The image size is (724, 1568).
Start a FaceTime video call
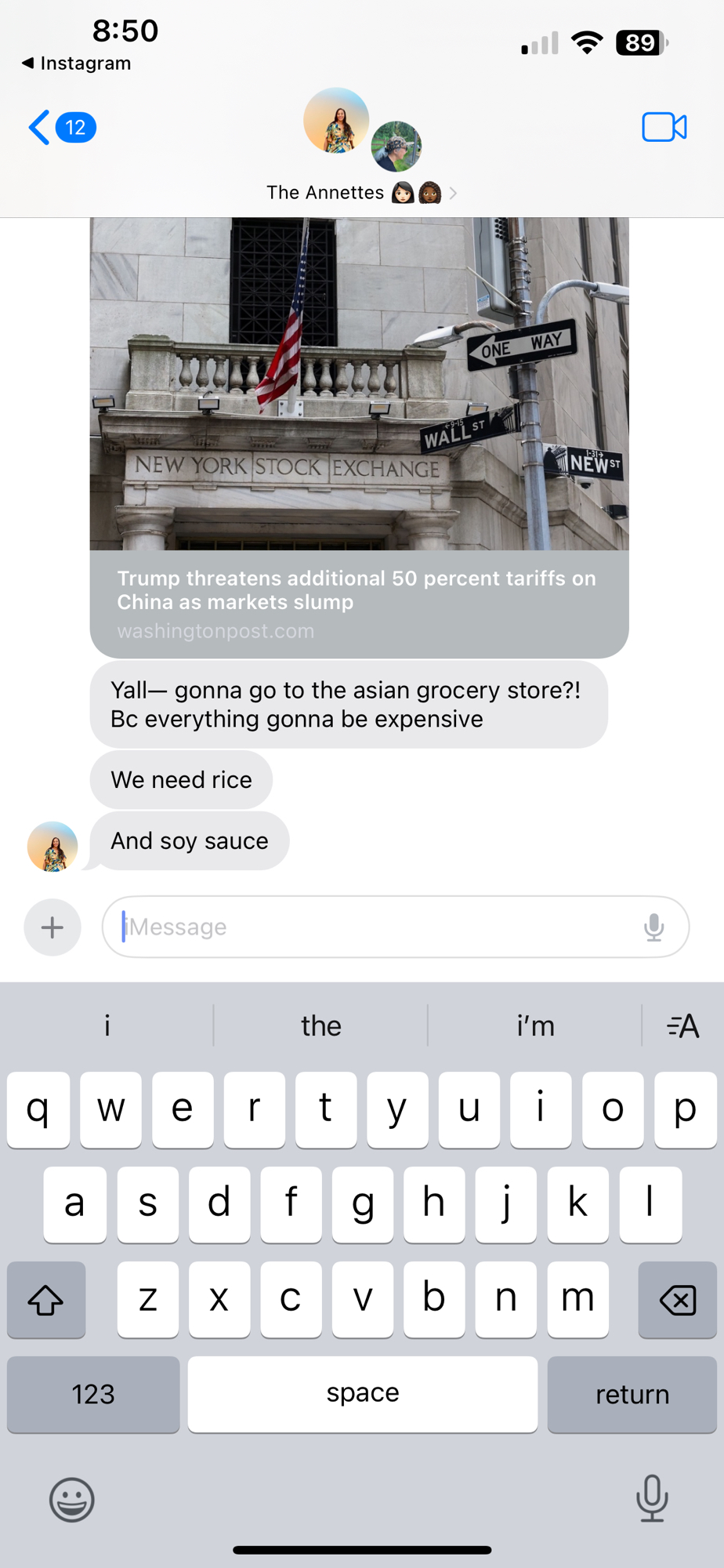point(664,127)
